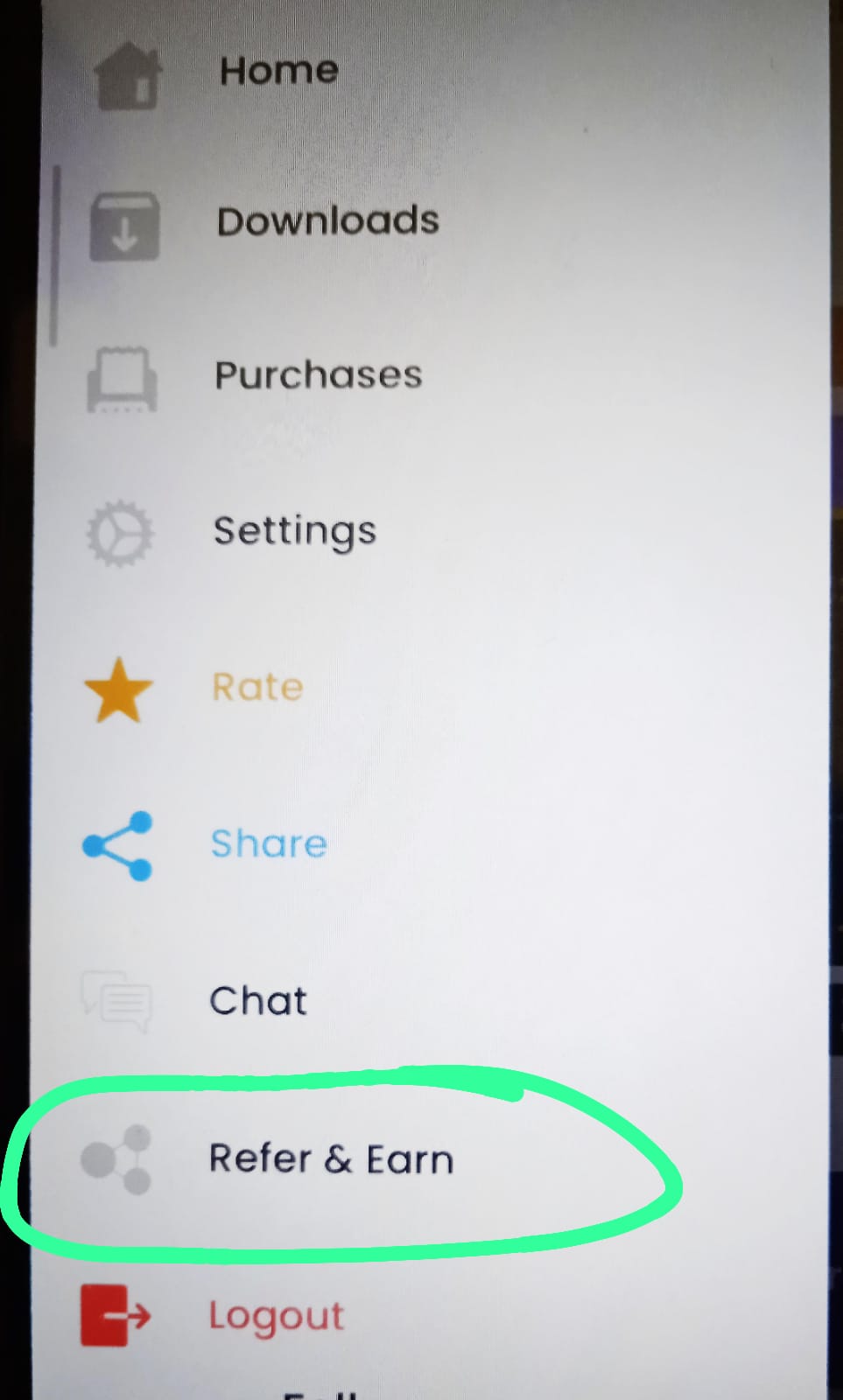
Task: Go to Home from the drawer
Action: pyautogui.click(x=278, y=72)
